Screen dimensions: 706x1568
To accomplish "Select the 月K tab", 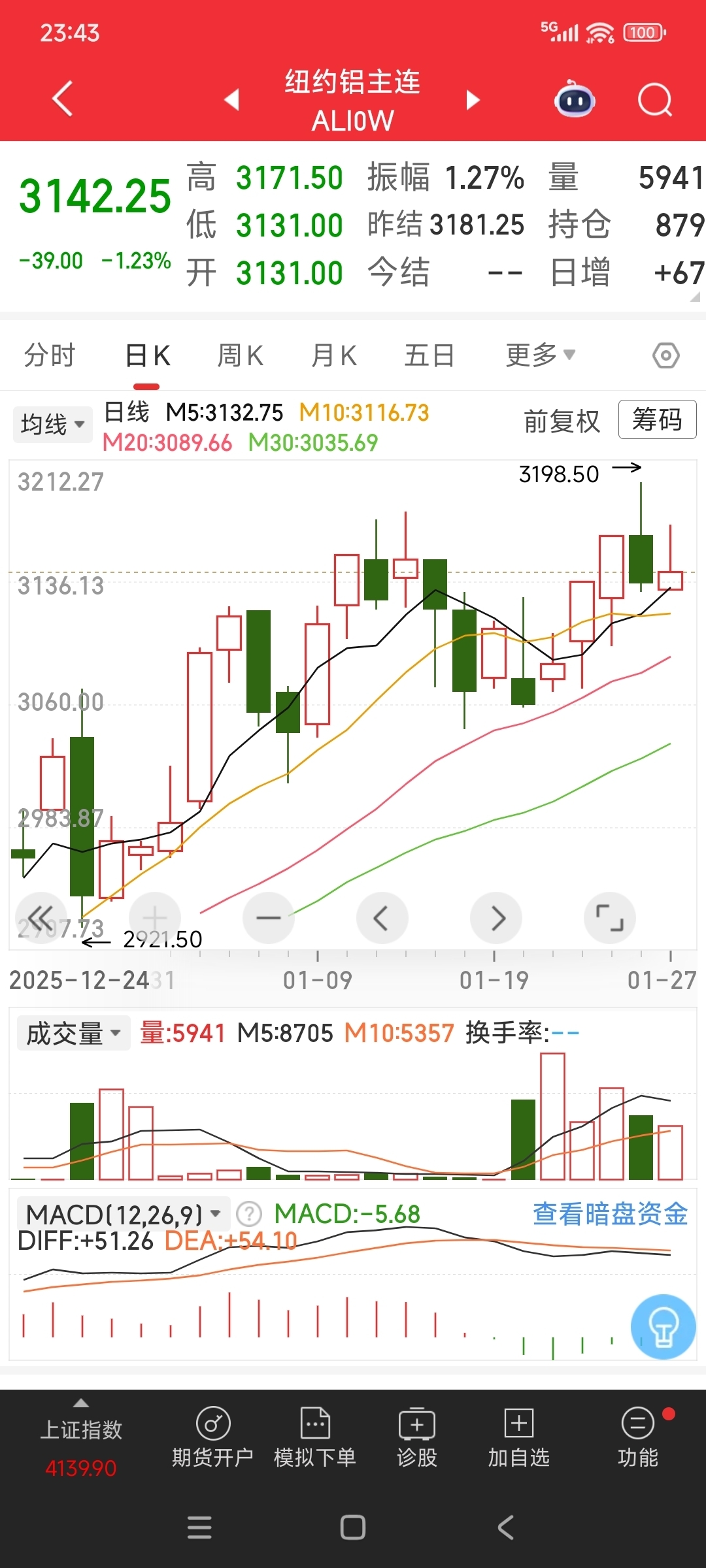I will tap(333, 356).
